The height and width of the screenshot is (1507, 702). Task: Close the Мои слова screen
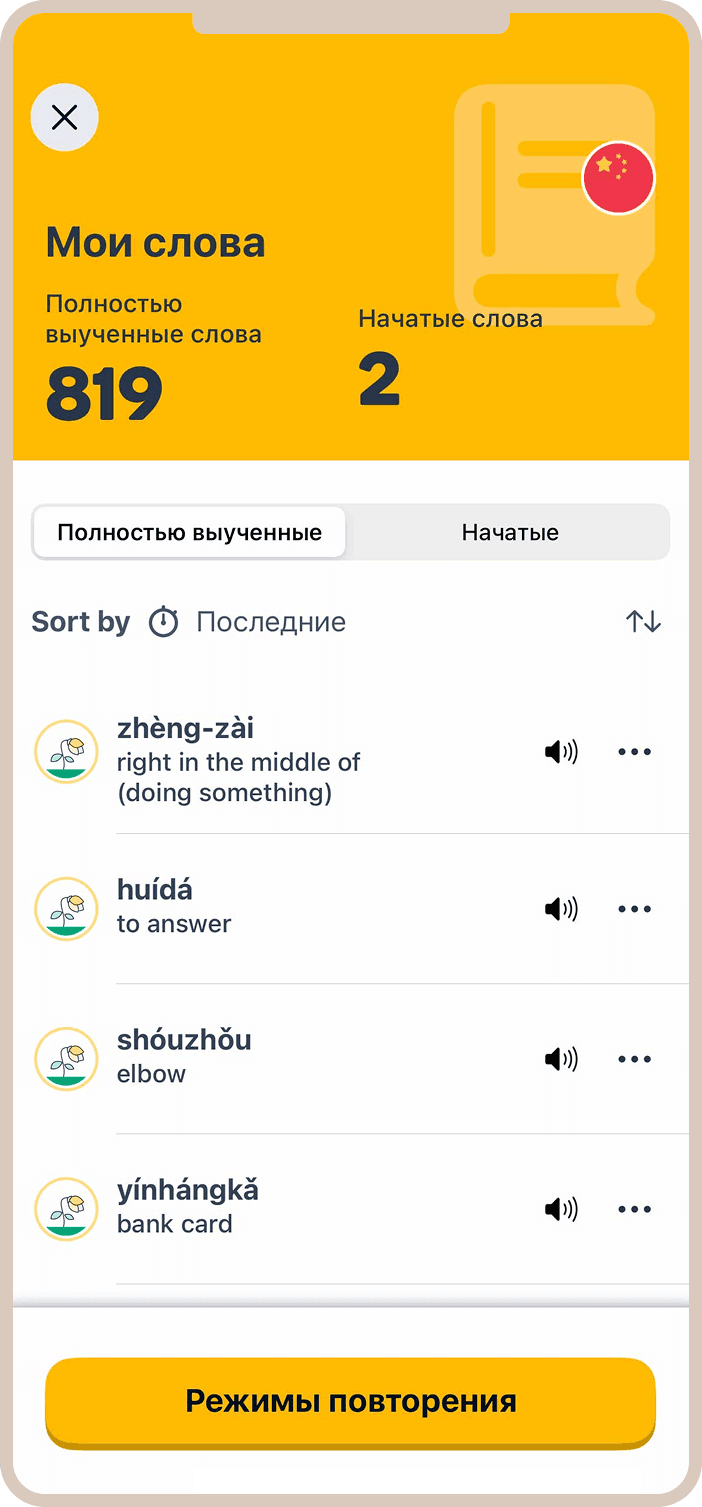point(65,118)
